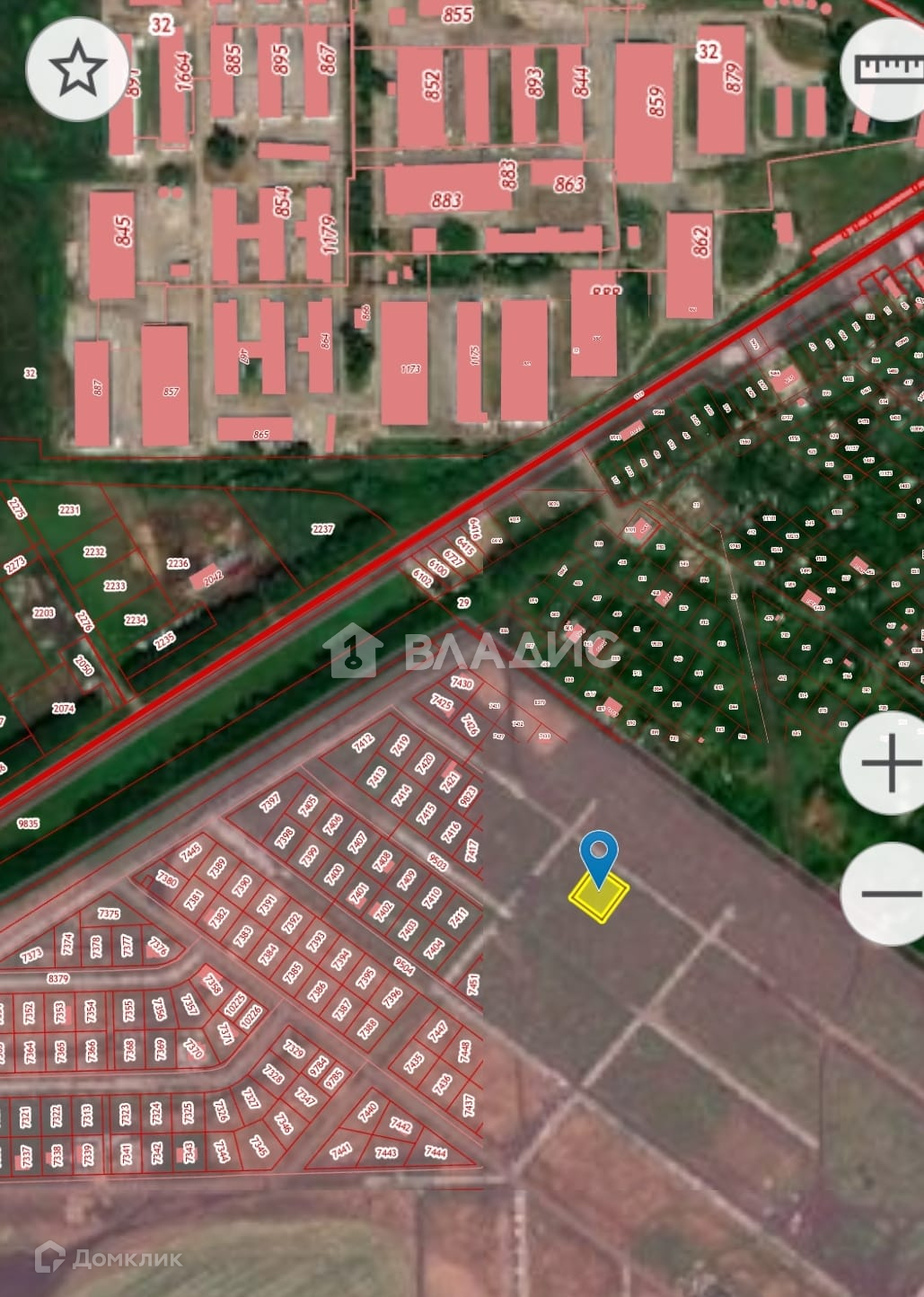The height and width of the screenshot is (1297, 924).
Task: Tap the blue location pin on the map
Action: click(599, 855)
